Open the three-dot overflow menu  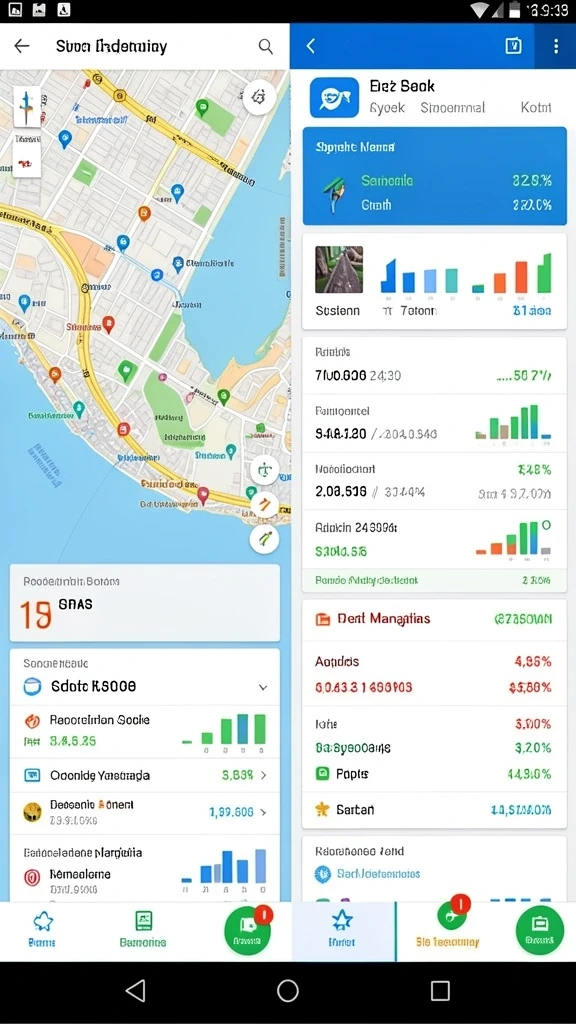(556, 46)
